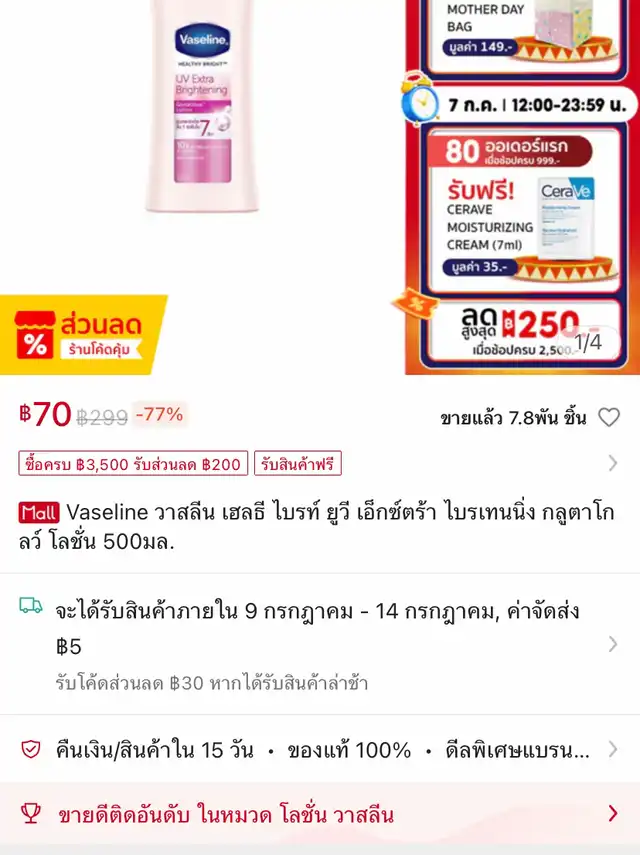
Task: View 15-day return and authenticity guarantees
Action: click(320, 750)
